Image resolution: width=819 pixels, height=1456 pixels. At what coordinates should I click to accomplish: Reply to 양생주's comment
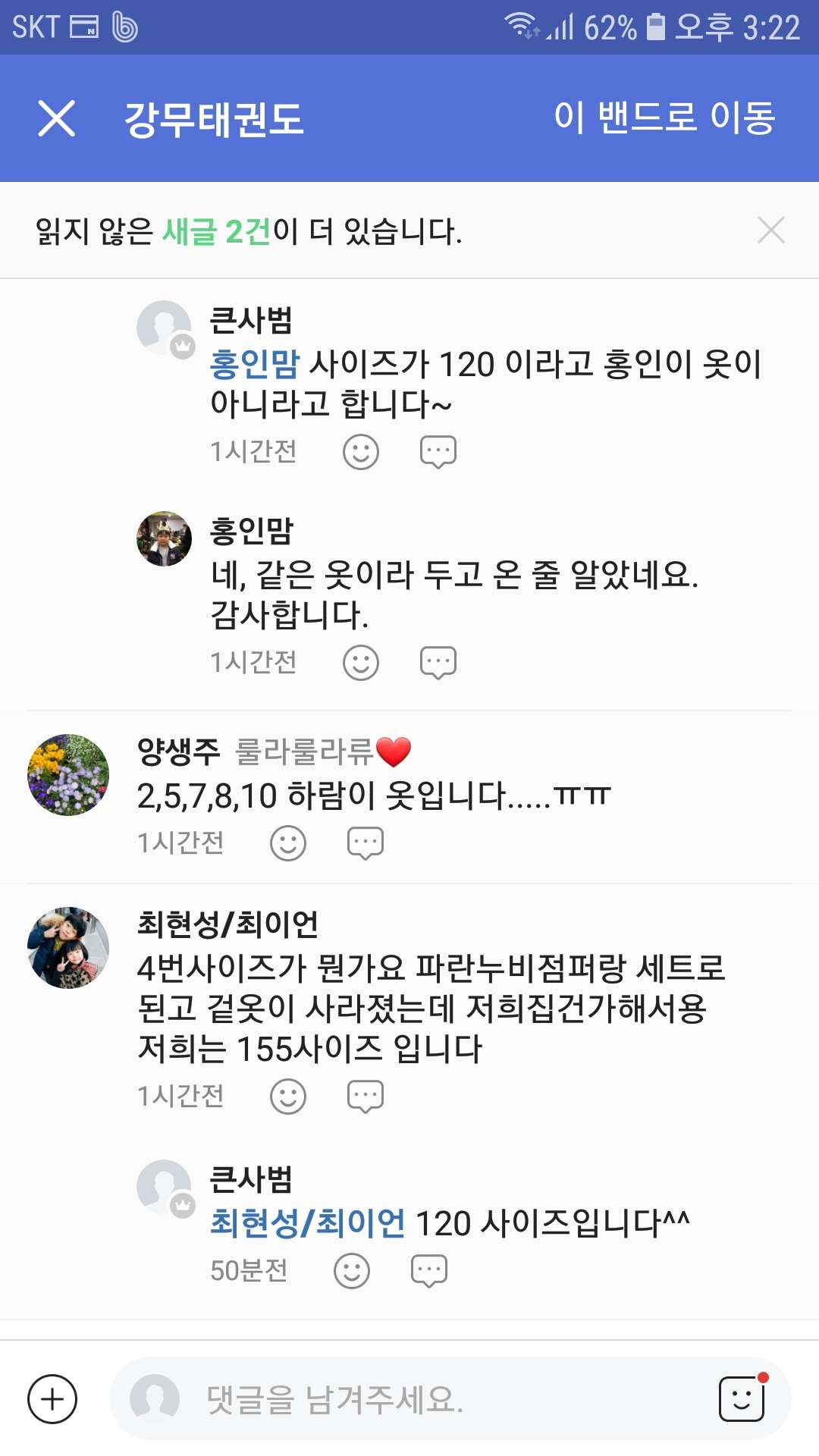(366, 843)
